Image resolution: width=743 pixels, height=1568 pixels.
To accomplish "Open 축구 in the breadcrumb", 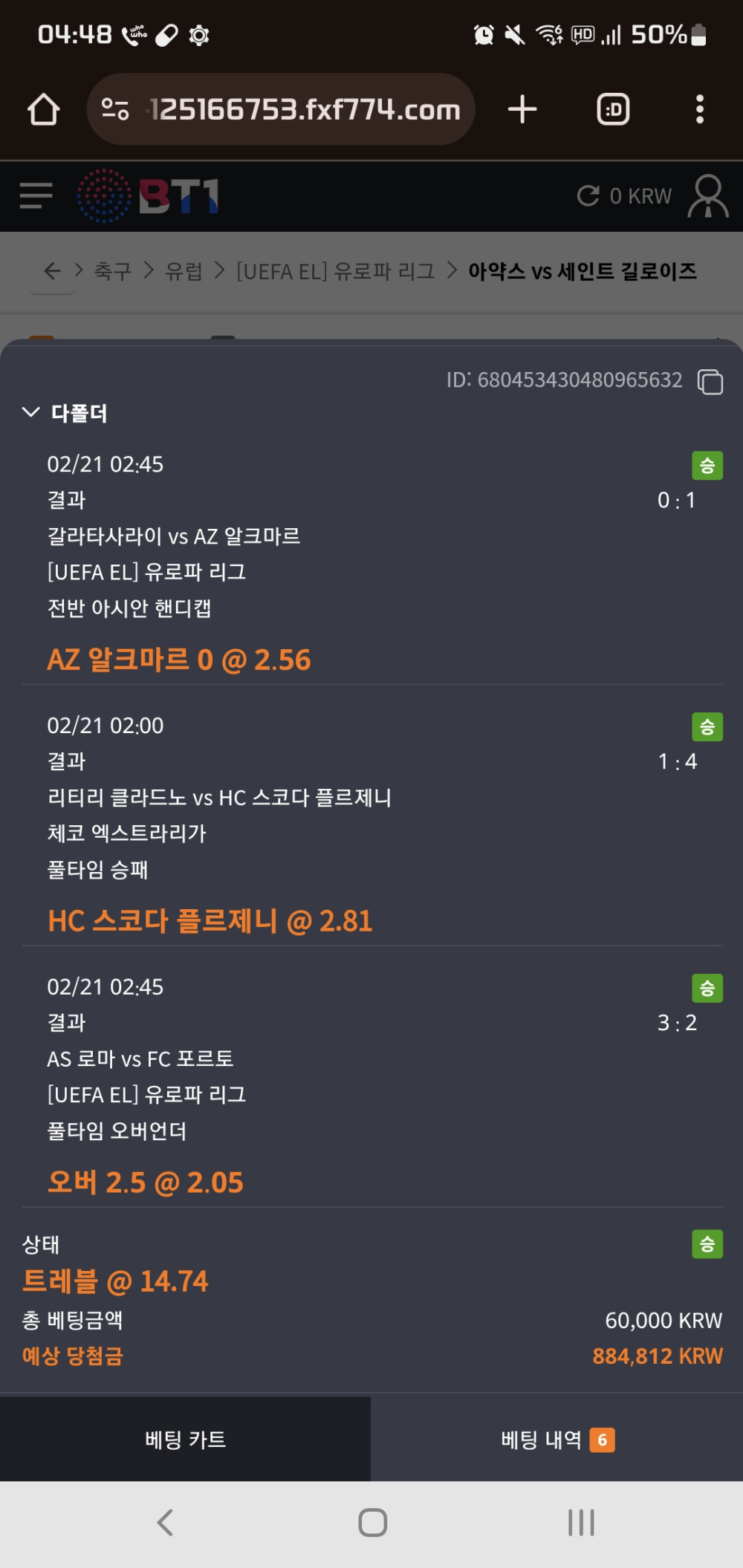I will click(x=113, y=271).
